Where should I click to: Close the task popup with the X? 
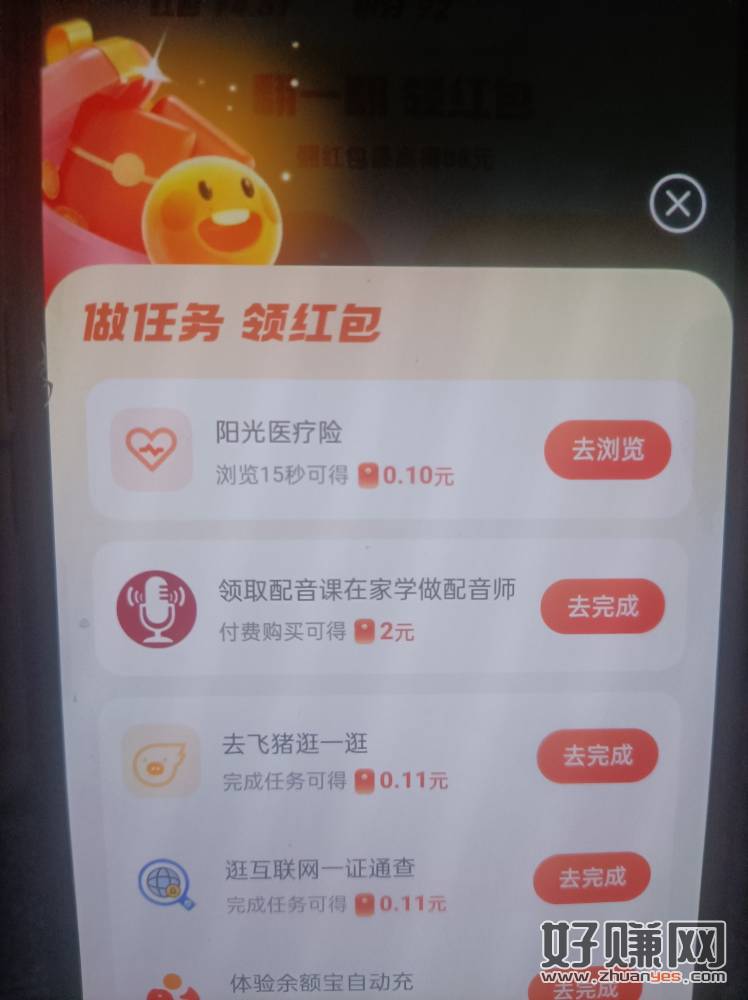pyautogui.click(x=677, y=205)
